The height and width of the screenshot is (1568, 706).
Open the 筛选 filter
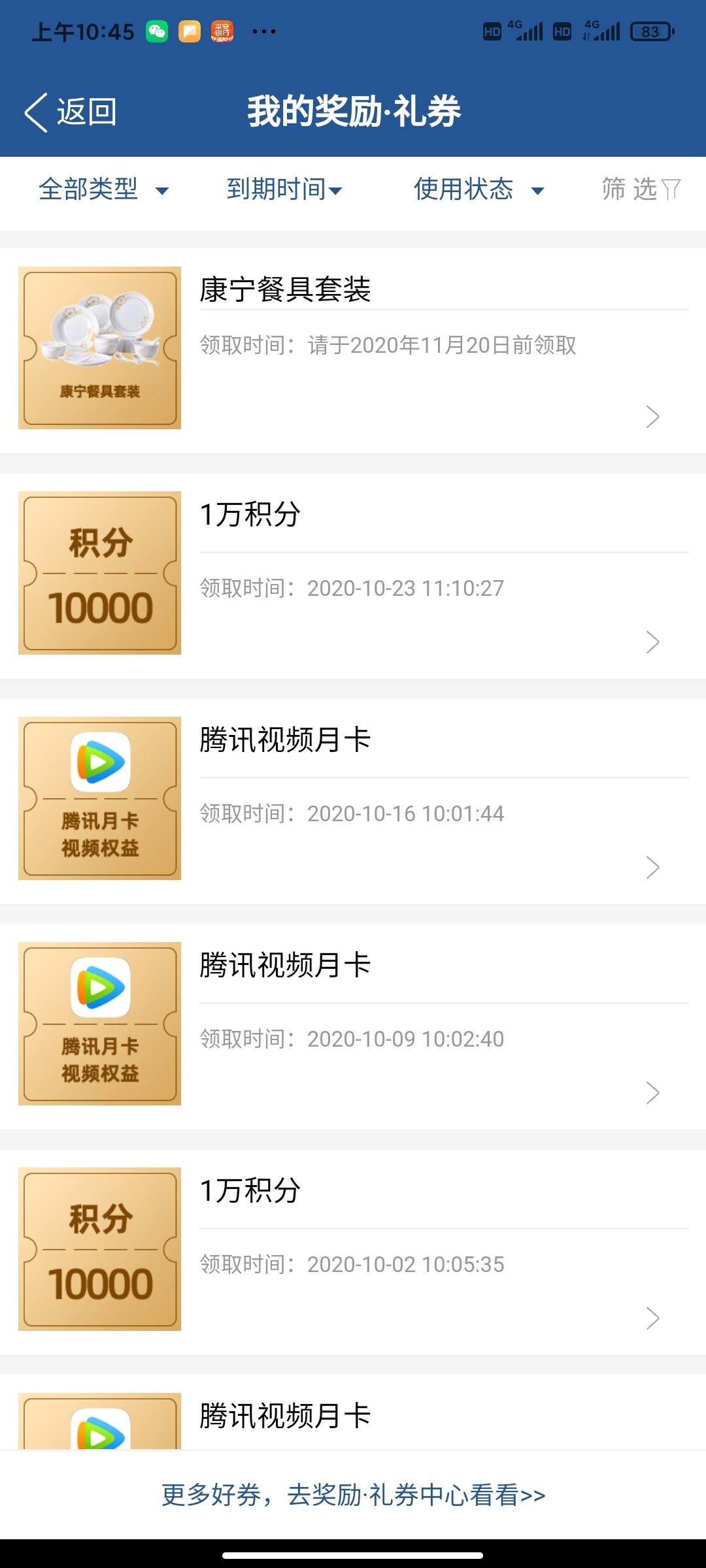tap(641, 189)
